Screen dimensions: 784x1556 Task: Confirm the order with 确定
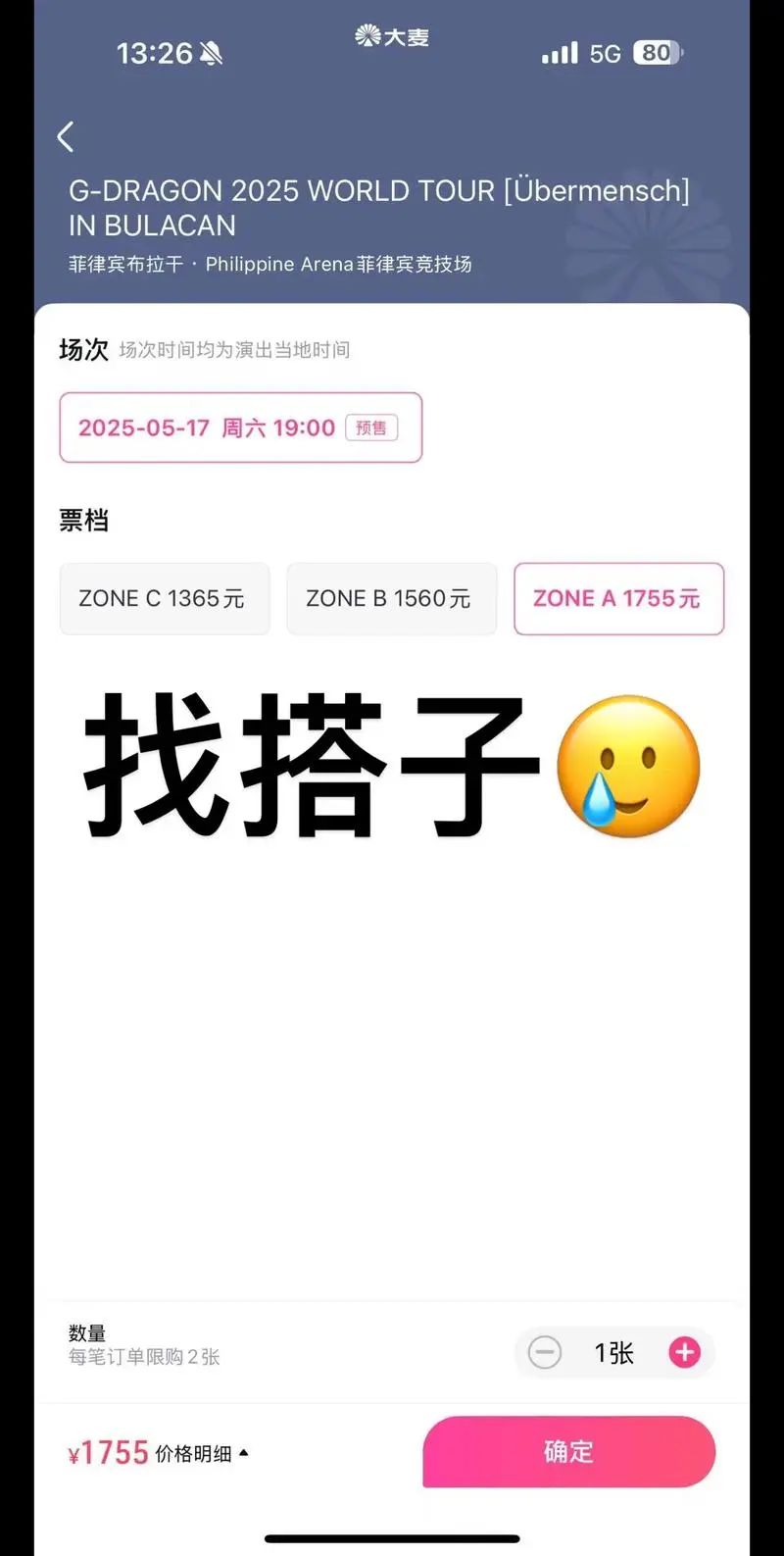click(x=568, y=1451)
